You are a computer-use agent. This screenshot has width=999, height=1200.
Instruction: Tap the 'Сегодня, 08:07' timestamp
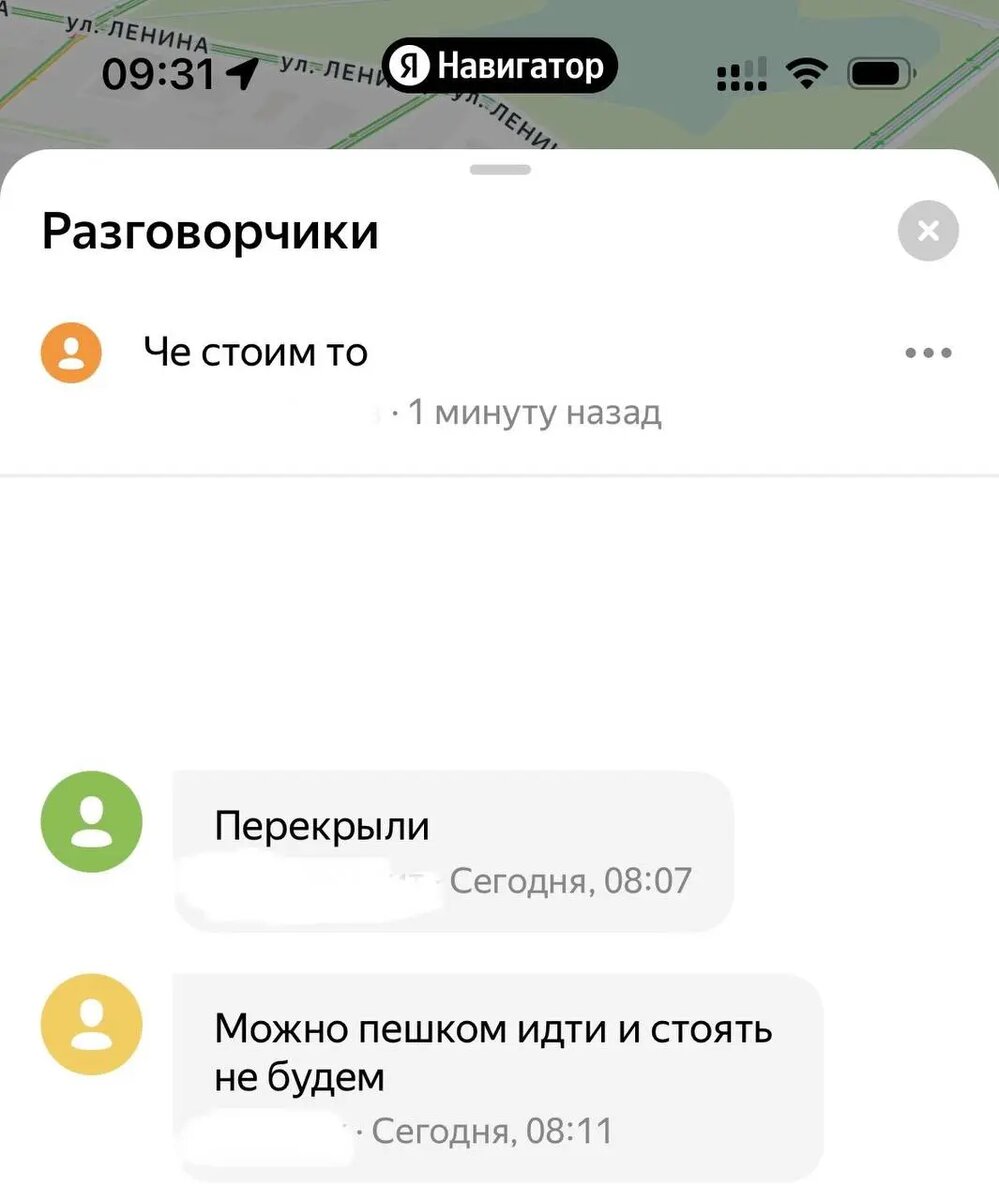click(x=572, y=880)
